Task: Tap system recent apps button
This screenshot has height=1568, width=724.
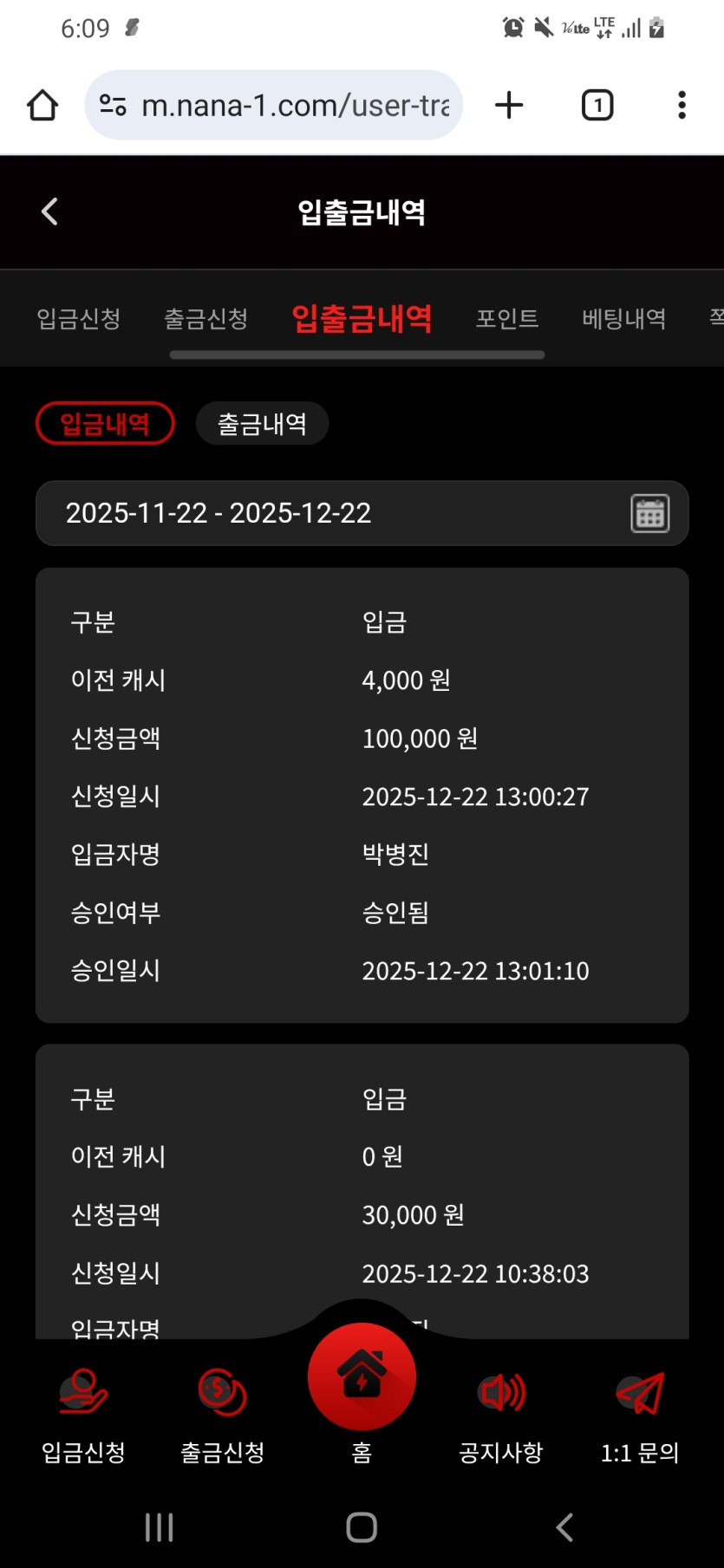Action: coord(160,1526)
